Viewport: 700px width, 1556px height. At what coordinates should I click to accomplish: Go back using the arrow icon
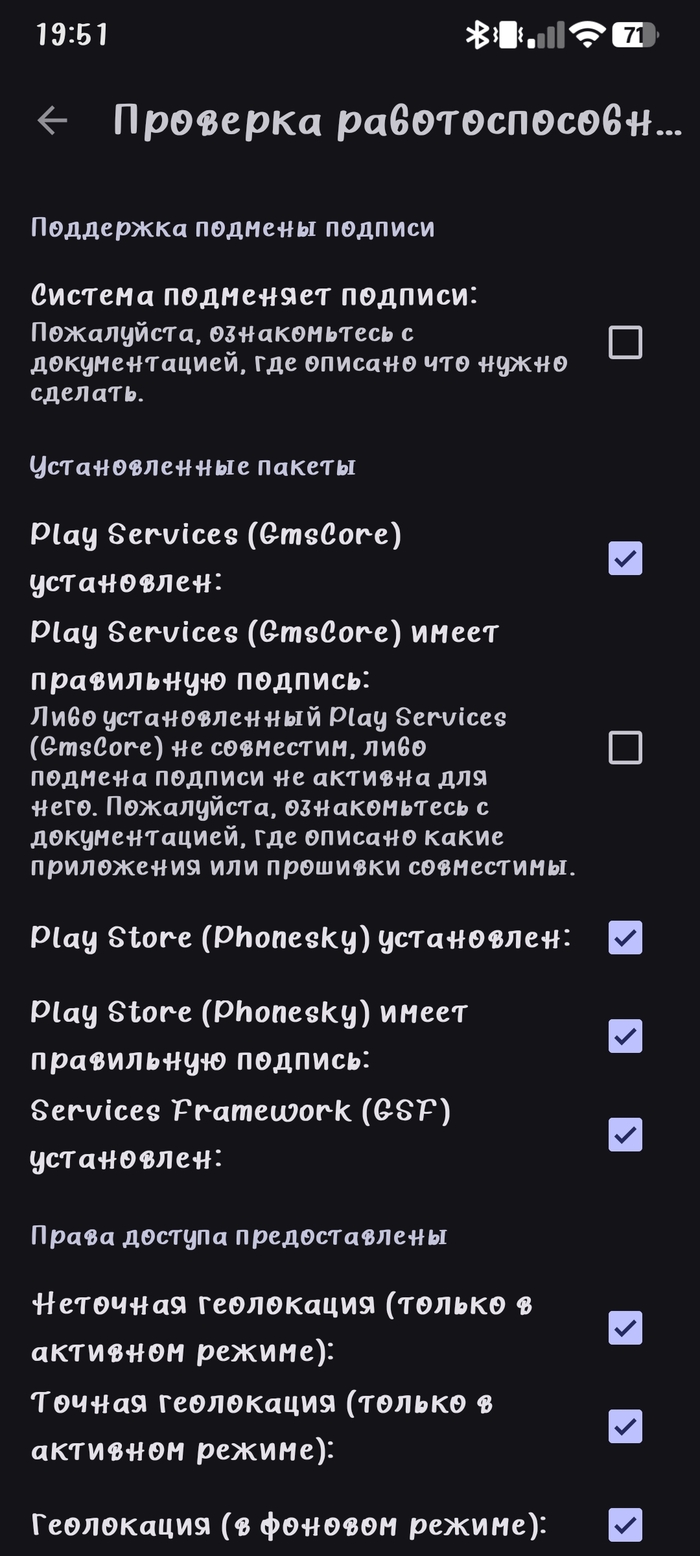pos(52,121)
